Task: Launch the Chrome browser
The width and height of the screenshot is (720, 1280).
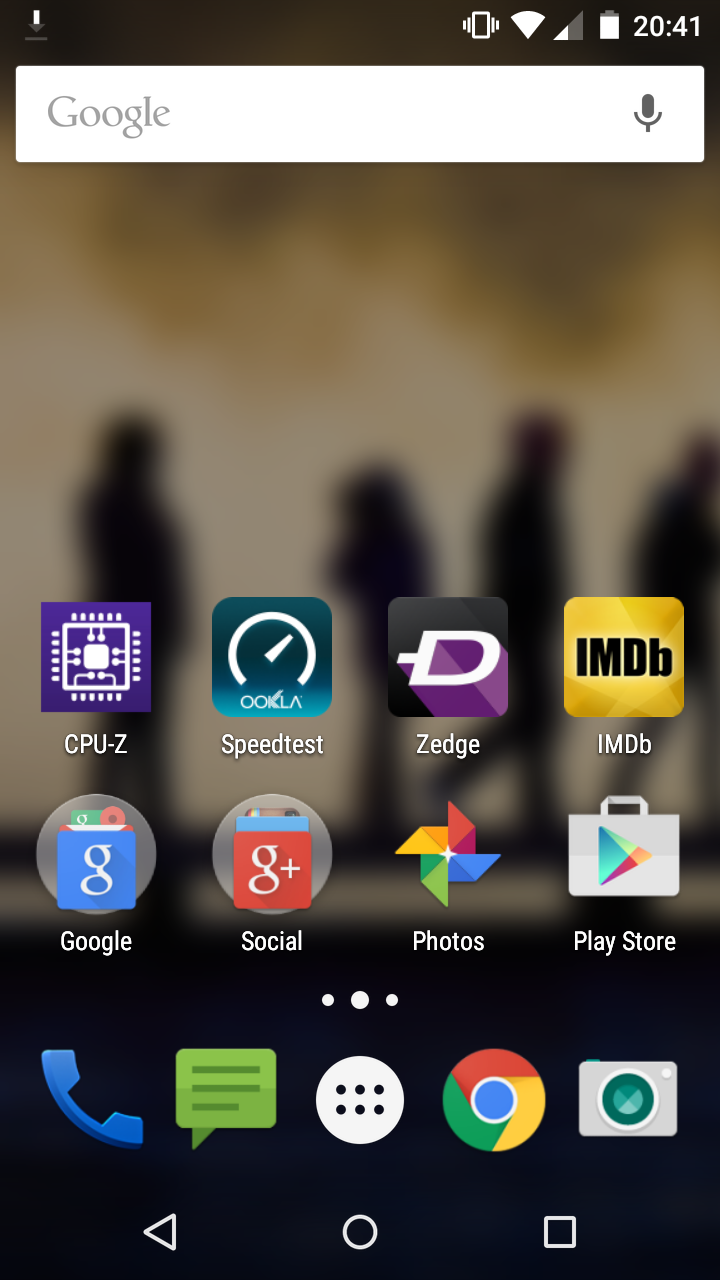Action: pyautogui.click(x=494, y=1100)
